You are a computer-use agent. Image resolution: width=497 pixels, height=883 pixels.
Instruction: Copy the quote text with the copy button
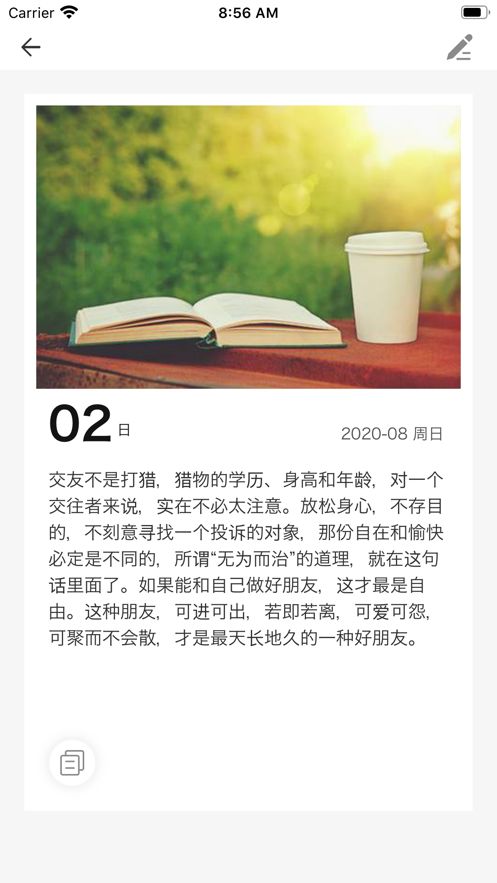(x=72, y=762)
